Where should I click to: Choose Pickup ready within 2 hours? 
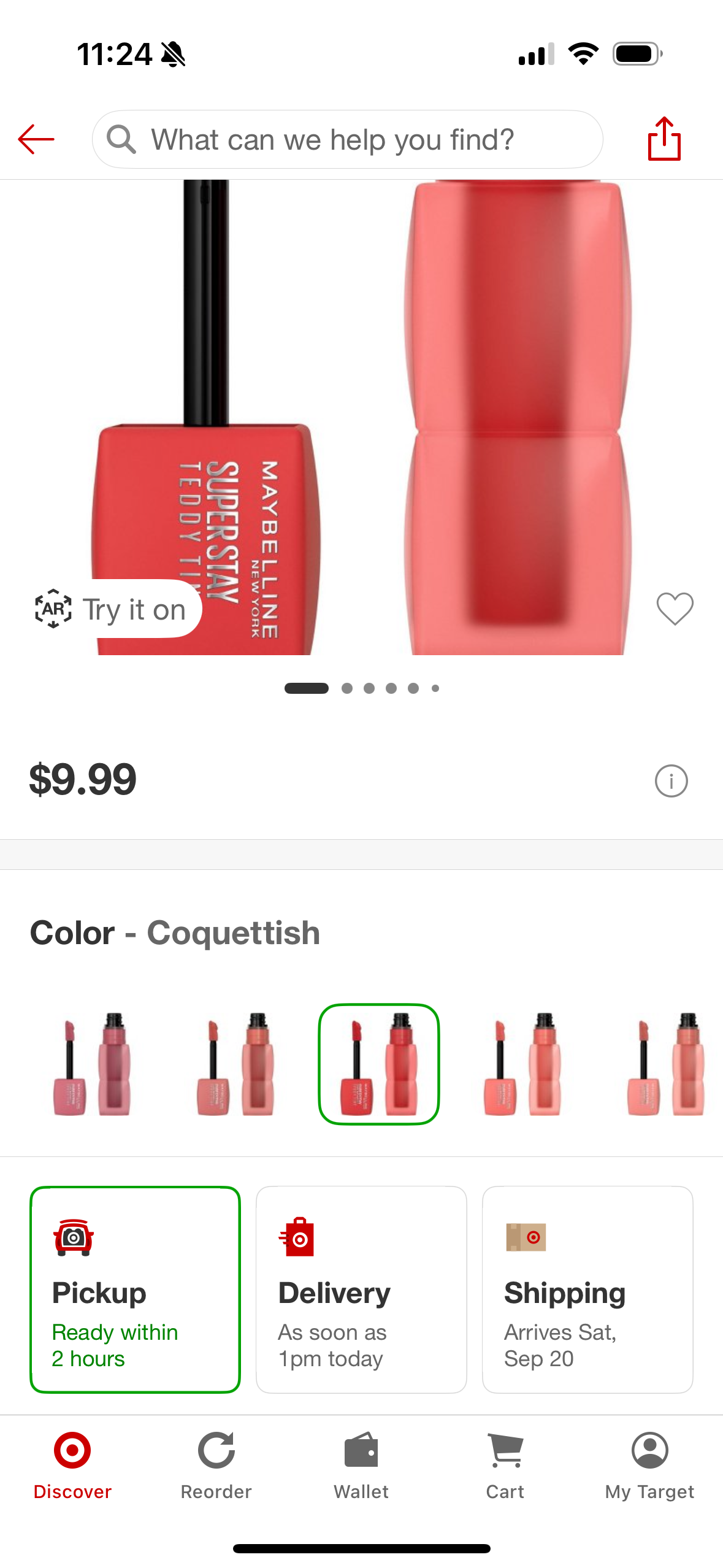click(x=135, y=1289)
